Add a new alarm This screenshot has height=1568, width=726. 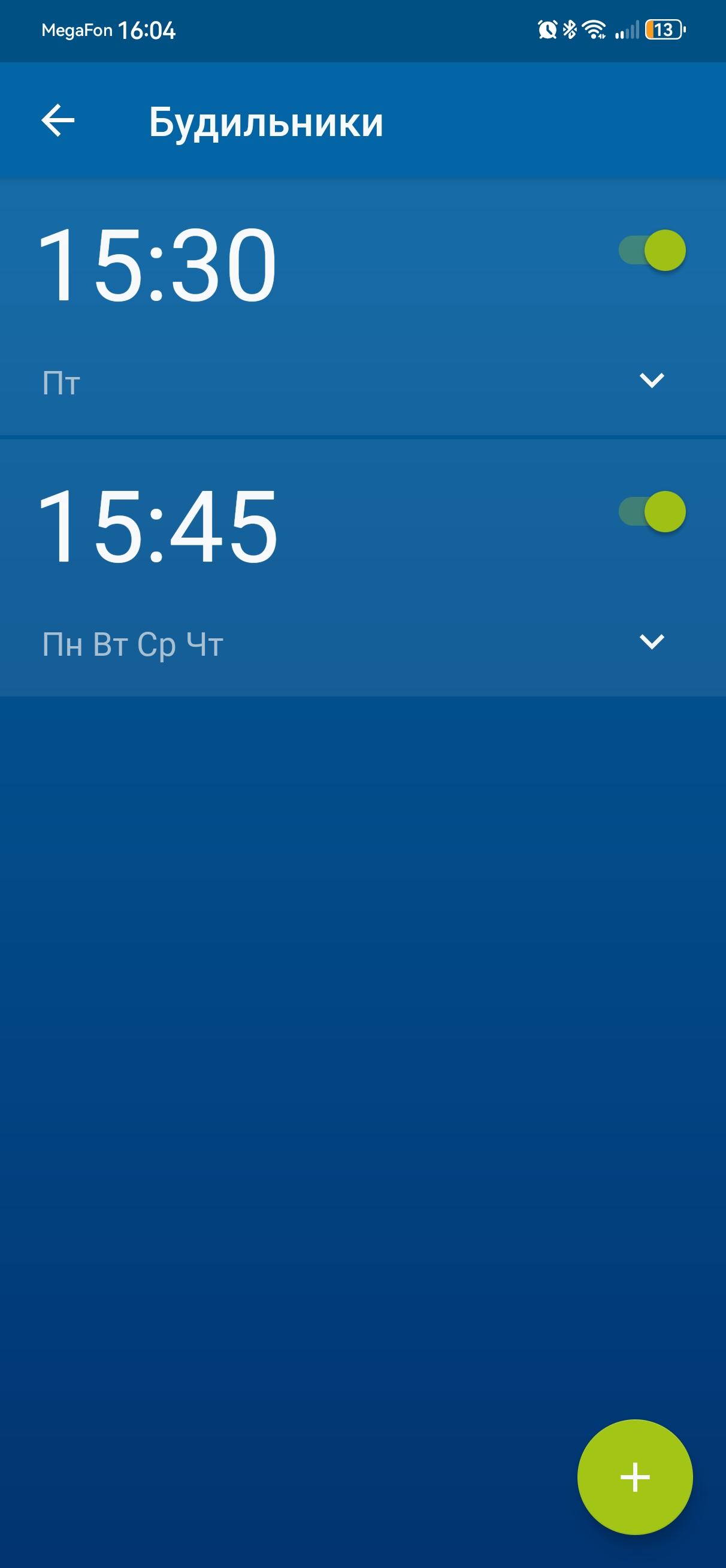point(635,1477)
